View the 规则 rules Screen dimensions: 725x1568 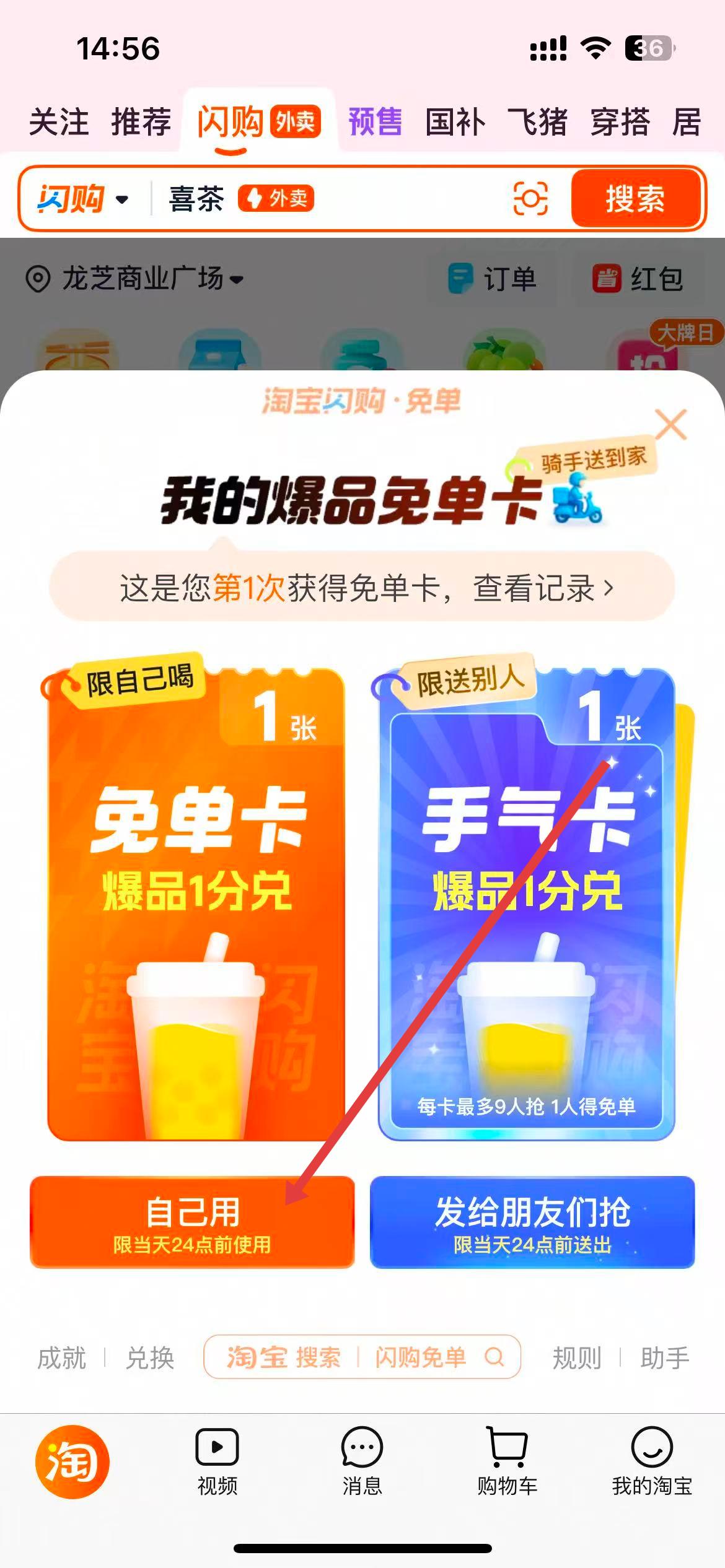[577, 1358]
